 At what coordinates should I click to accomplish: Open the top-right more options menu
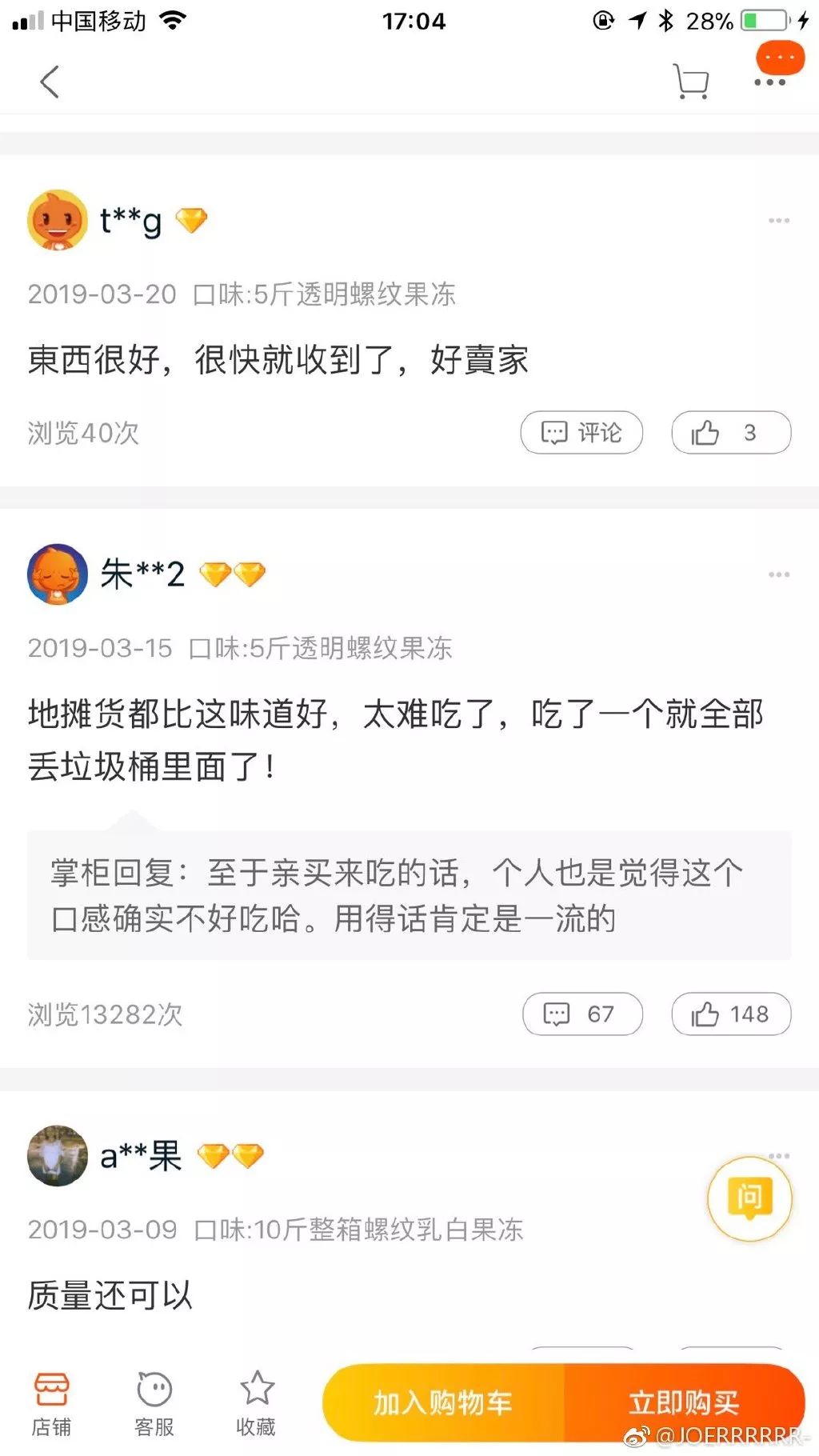pos(770,82)
